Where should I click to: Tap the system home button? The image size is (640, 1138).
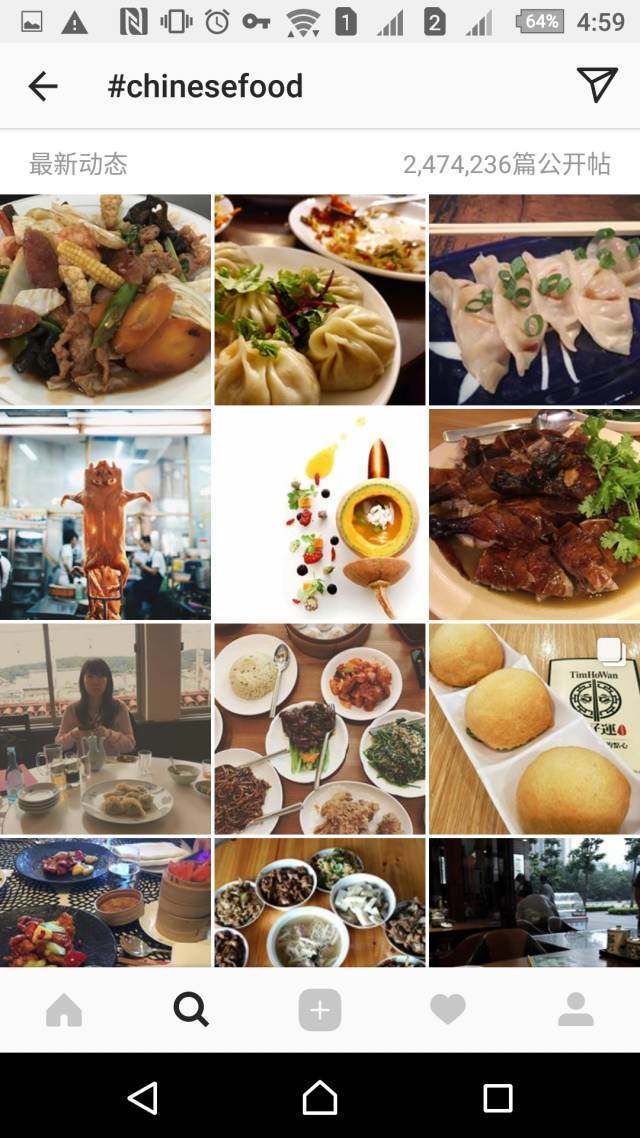click(x=320, y=1098)
